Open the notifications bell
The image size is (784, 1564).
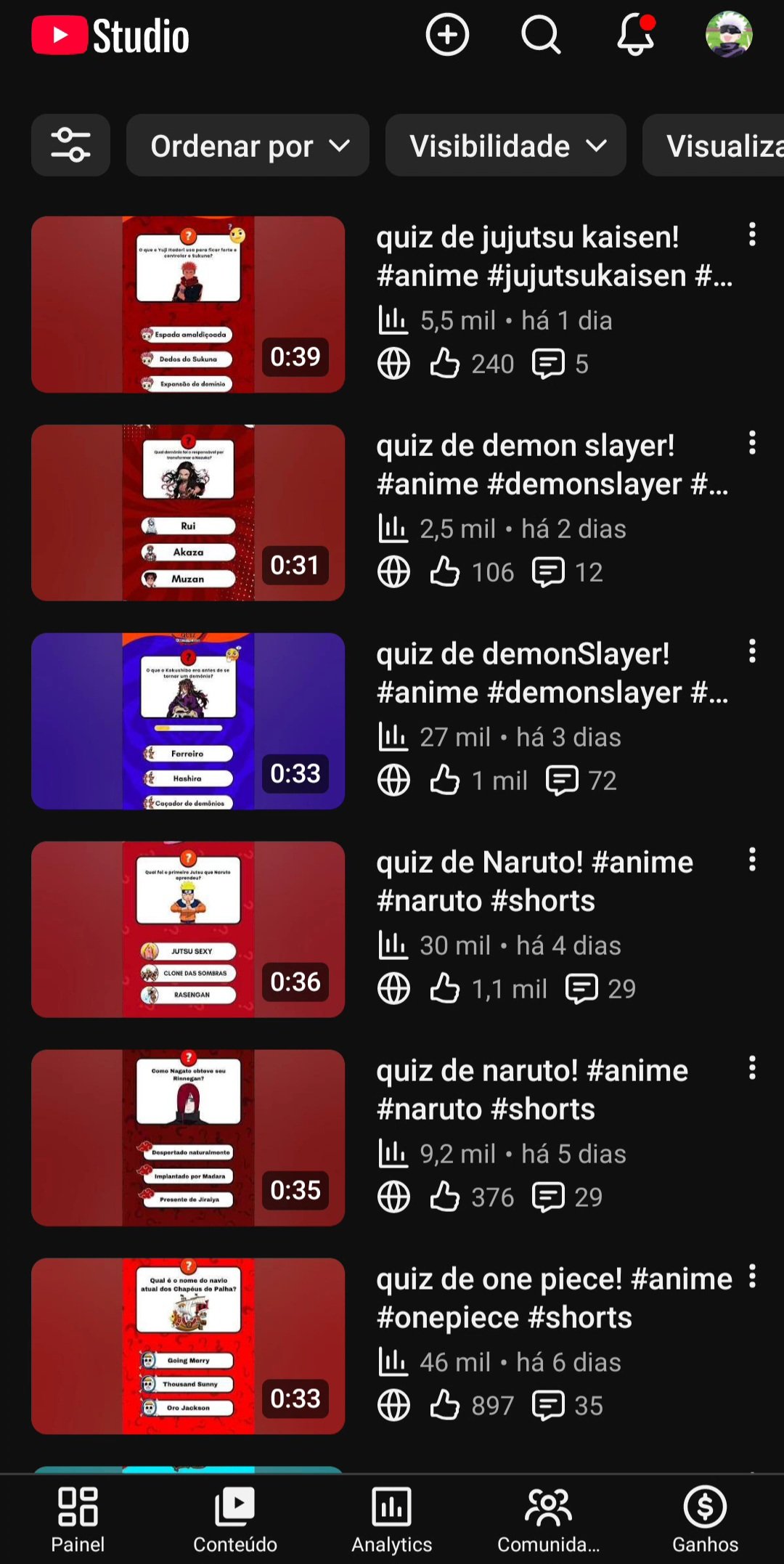pos(635,35)
